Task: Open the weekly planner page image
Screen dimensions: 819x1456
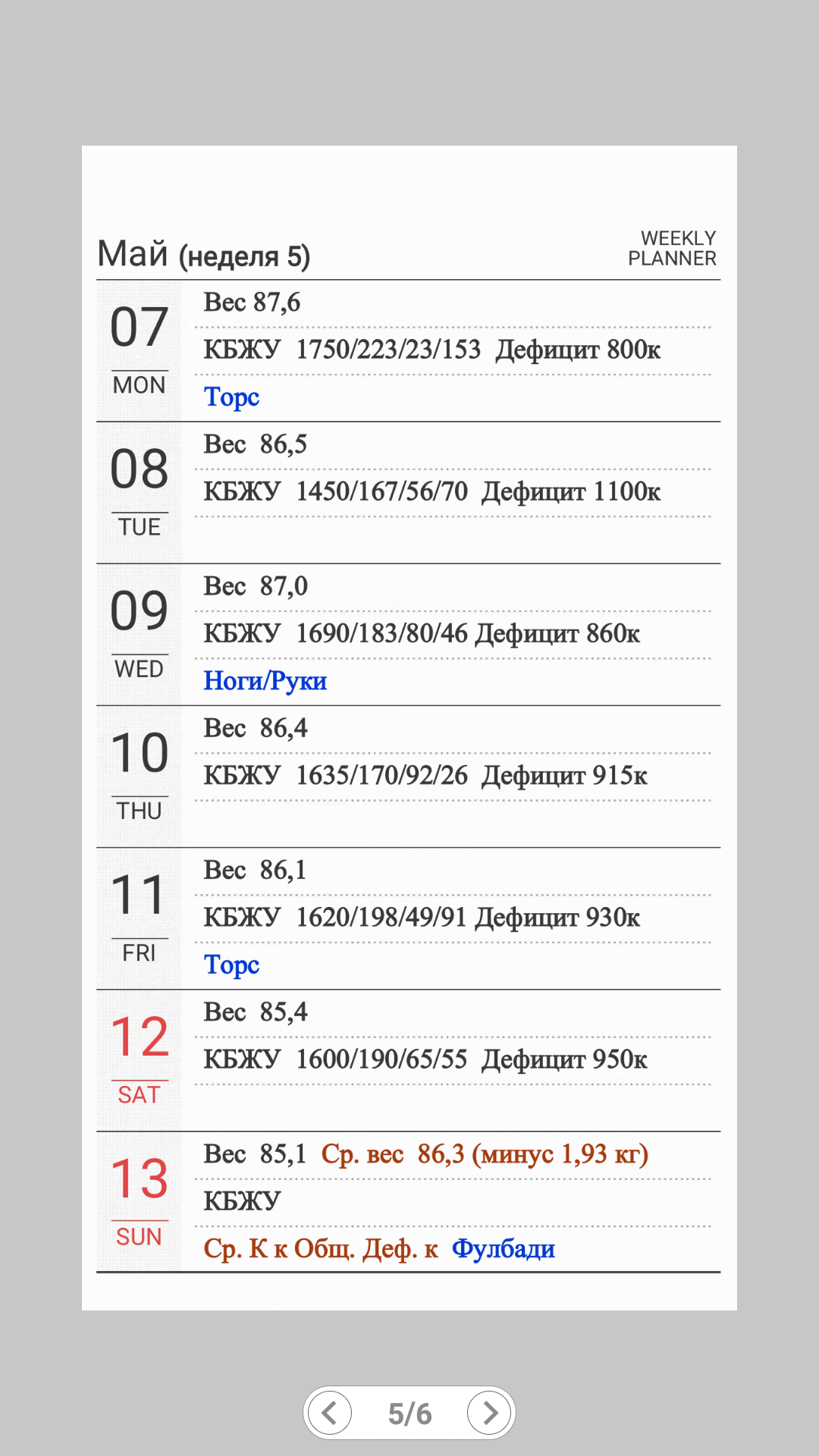Action: (x=409, y=728)
